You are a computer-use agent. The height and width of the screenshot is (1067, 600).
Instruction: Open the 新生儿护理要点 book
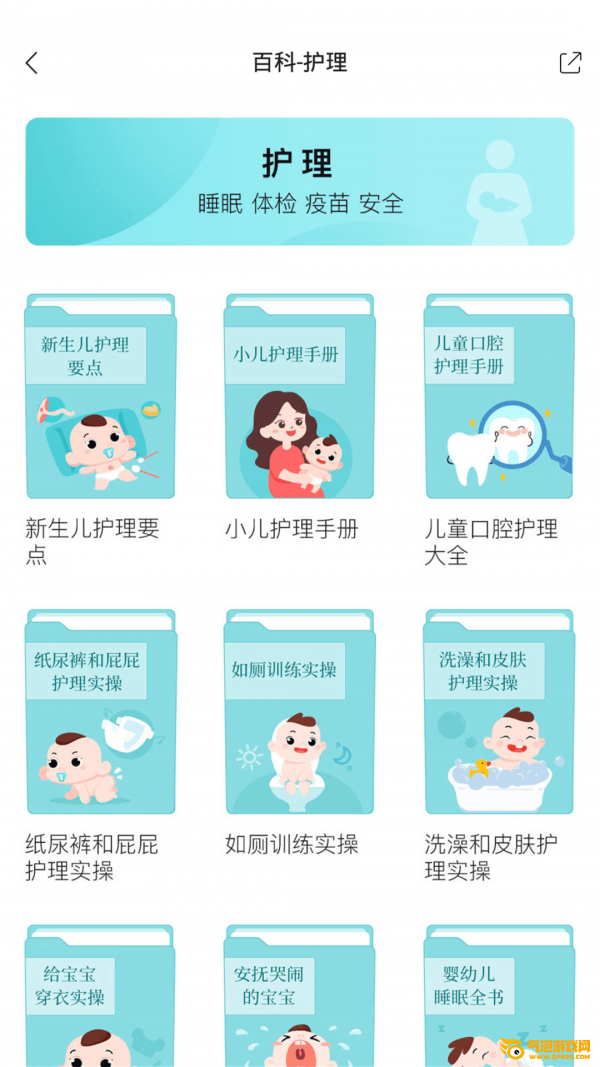point(100,397)
